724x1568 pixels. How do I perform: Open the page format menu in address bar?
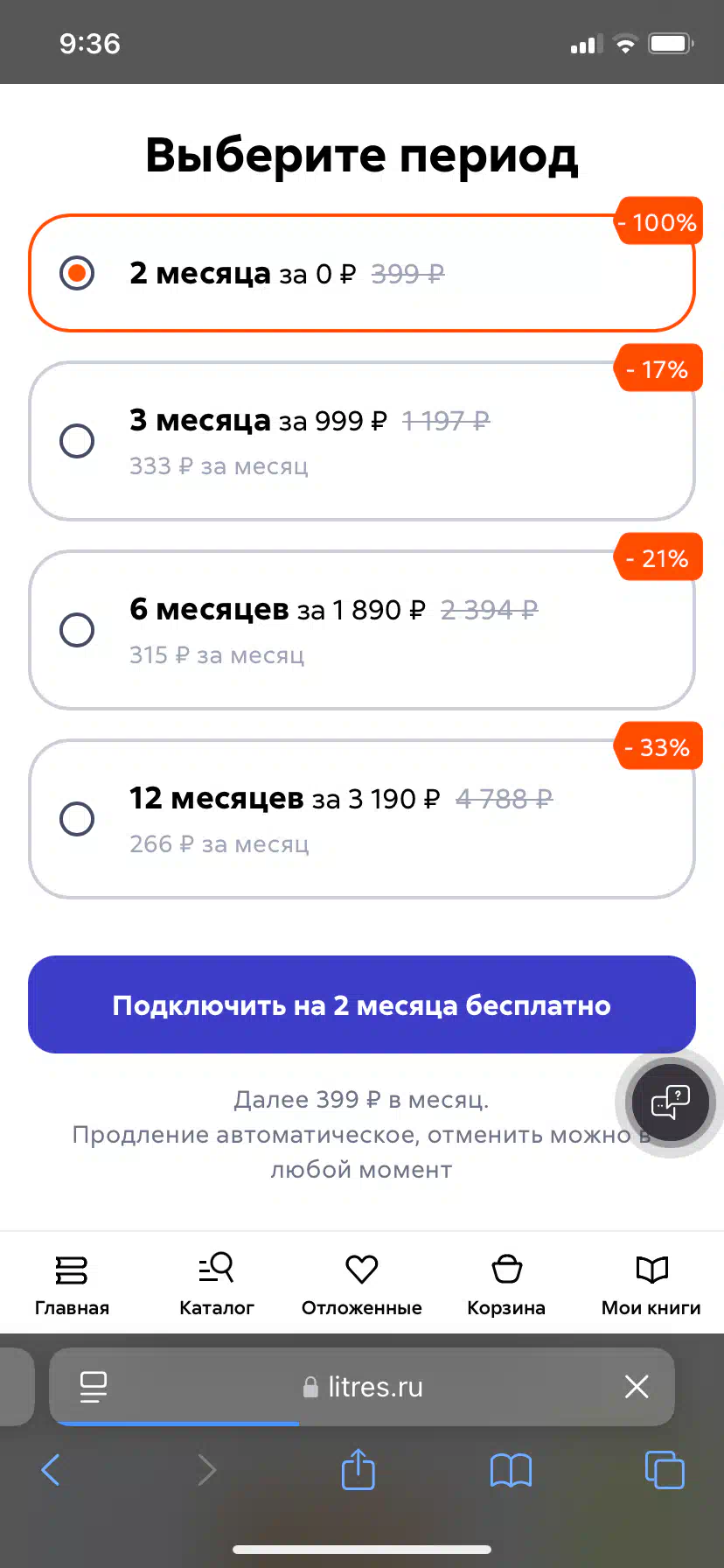(93, 1387)
